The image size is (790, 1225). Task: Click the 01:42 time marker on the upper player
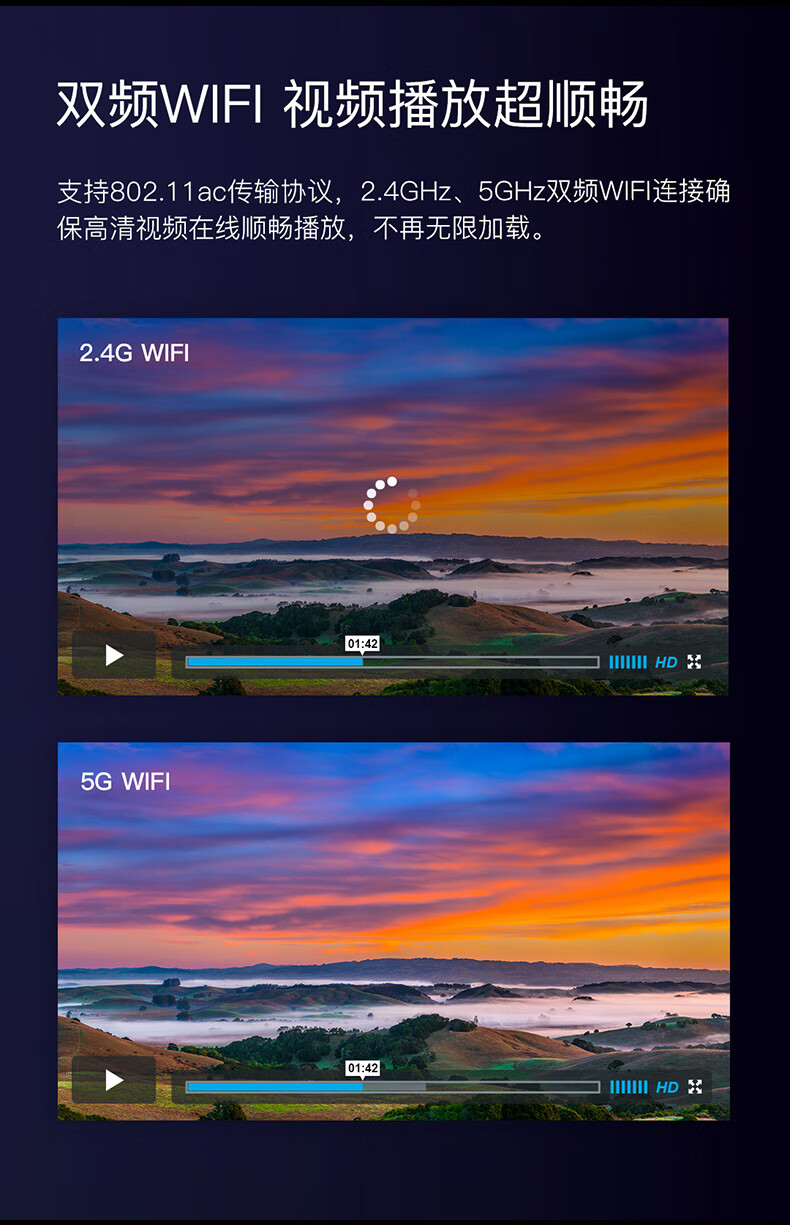coord(360,644)
